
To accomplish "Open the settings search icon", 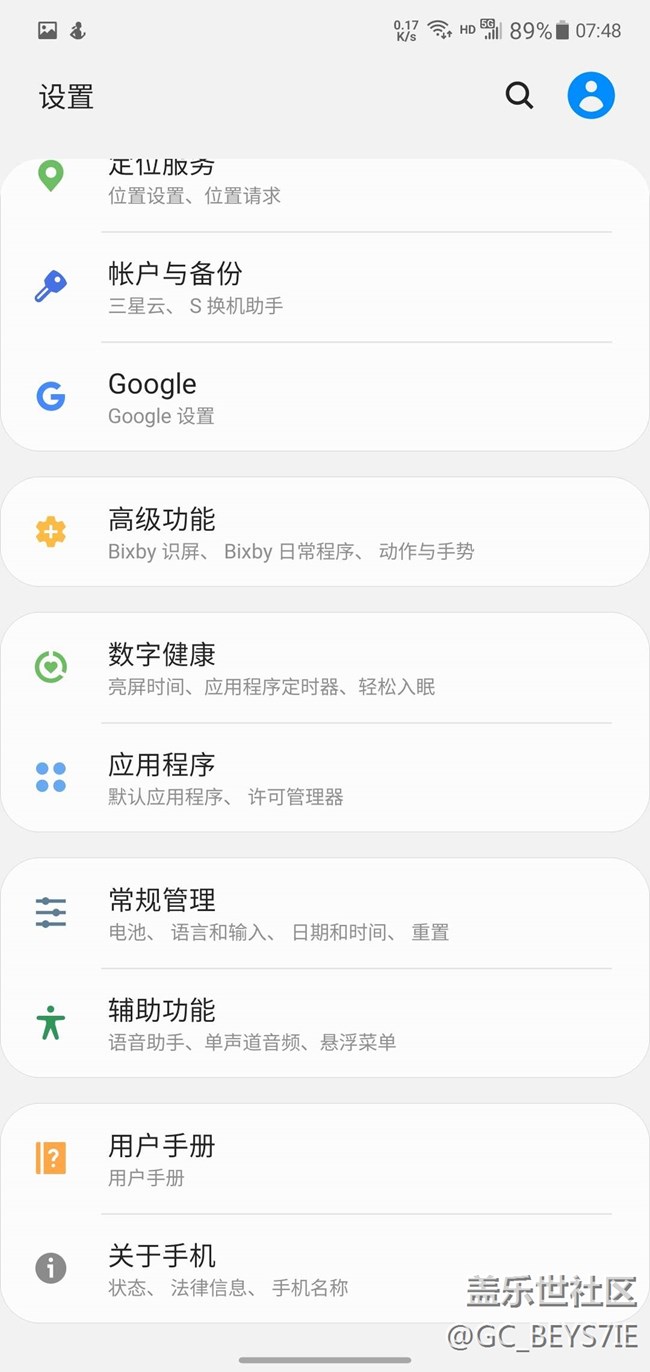I will pyautogui.click(x=519, y=96).
